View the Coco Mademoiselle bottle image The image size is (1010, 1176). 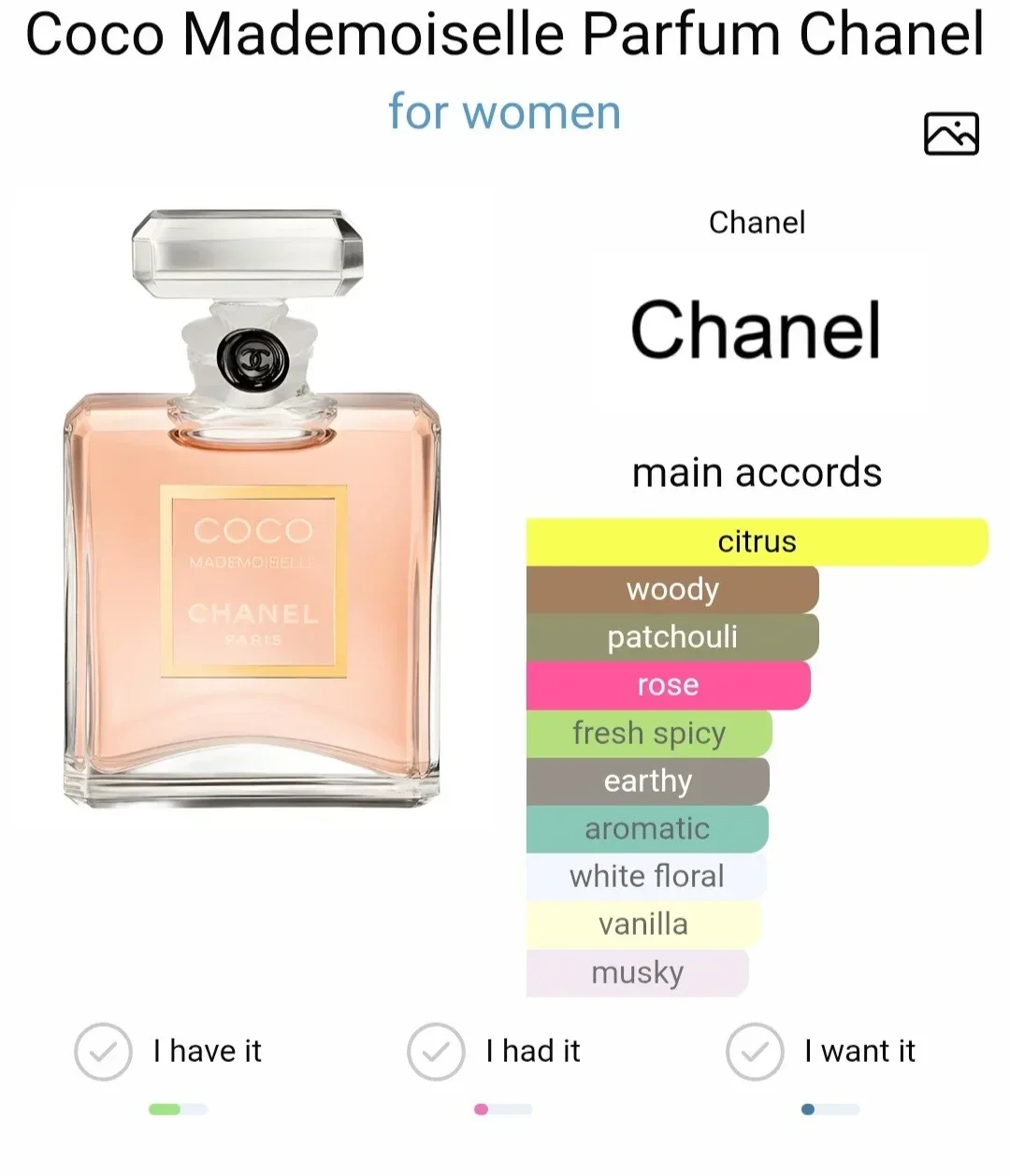[252, 509]
